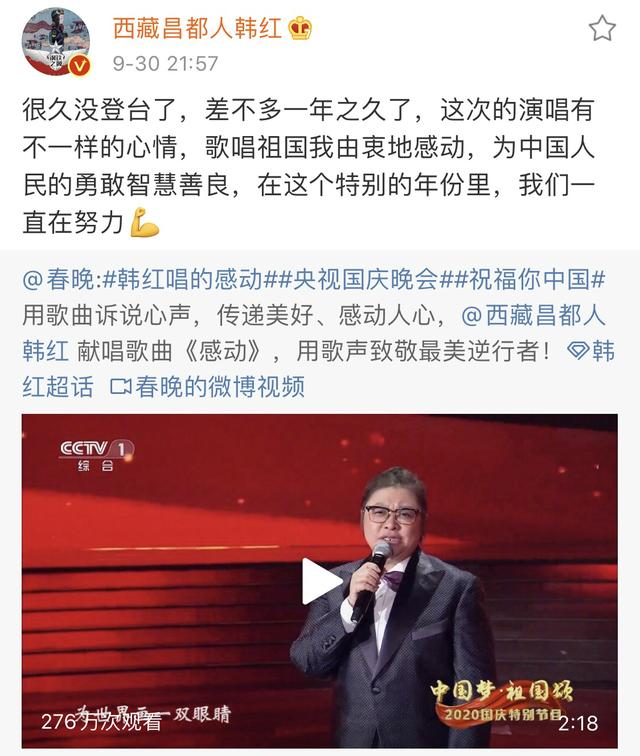Play the video
640x756 pixels.
point(320,582)
